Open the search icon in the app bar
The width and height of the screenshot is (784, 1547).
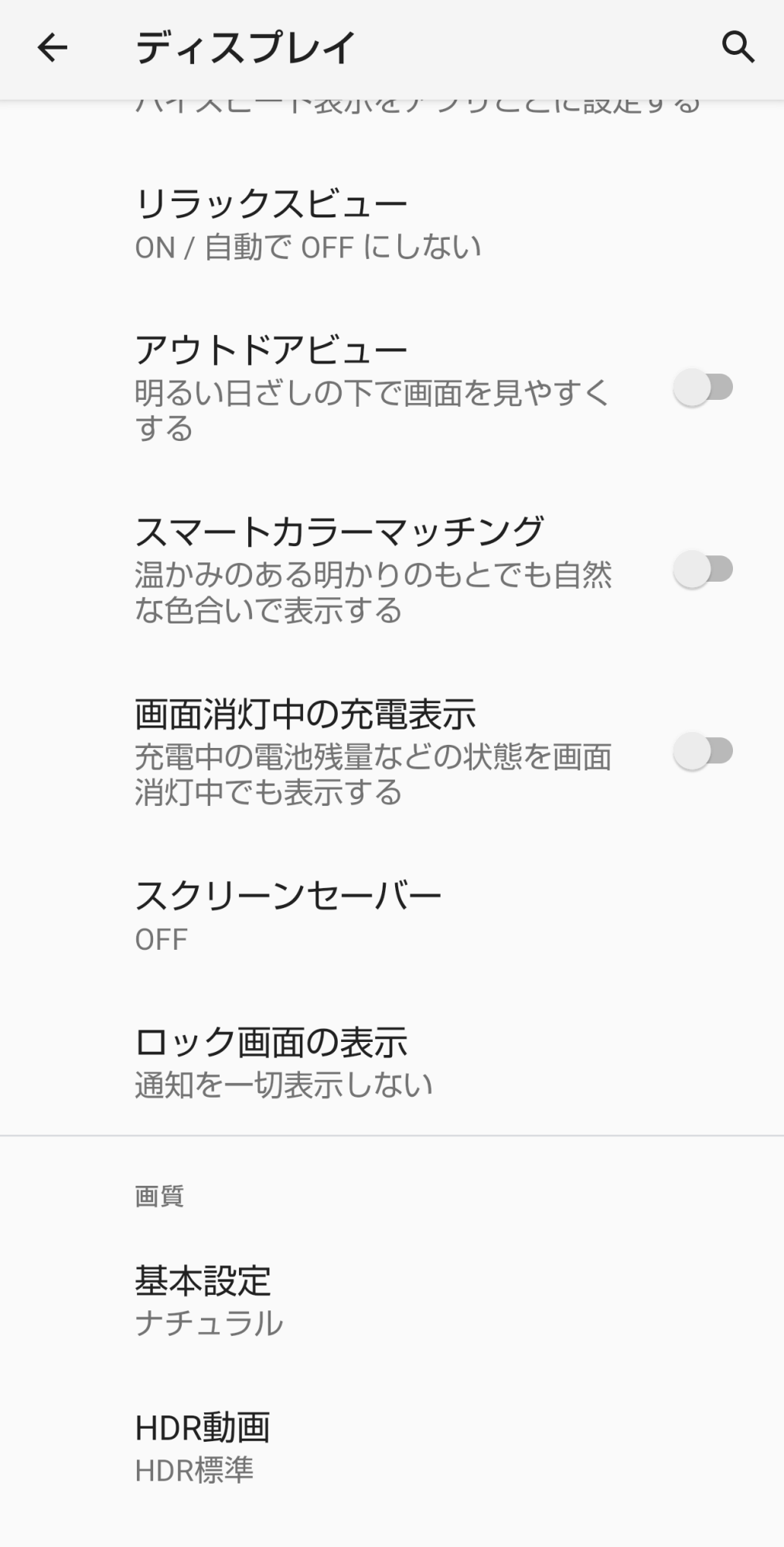click(x=738, y=48)
